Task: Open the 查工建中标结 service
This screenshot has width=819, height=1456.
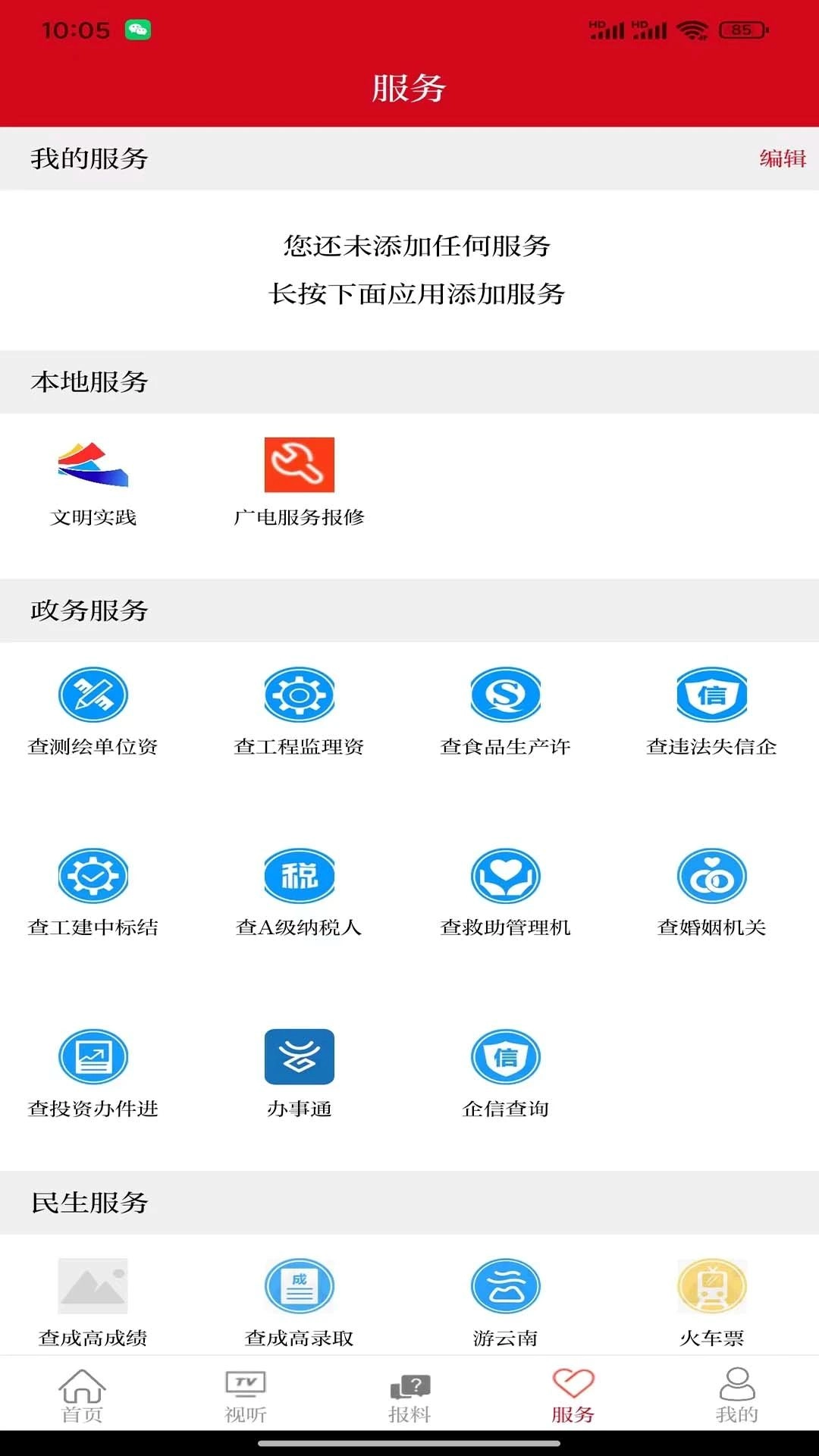Action: tap(93, 876)
